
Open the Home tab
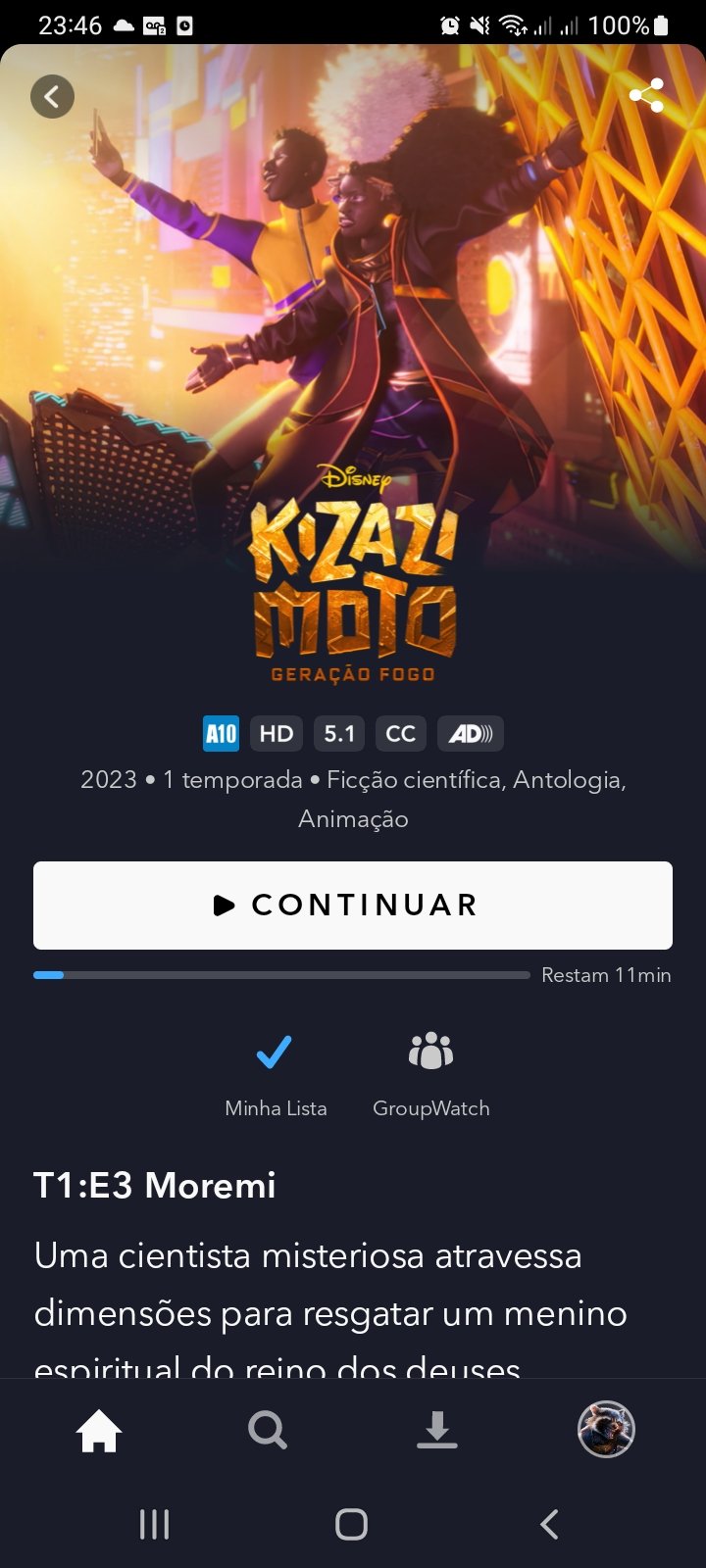coord(99,1431)
